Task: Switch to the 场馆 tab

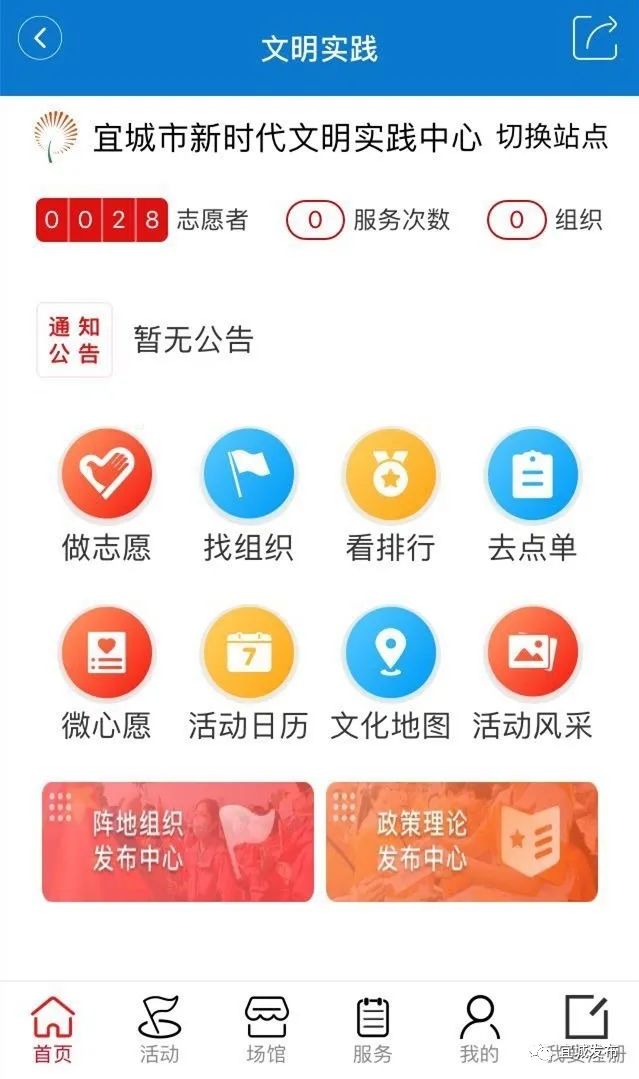Action: pyautogui.click(x=266, y=1029)
